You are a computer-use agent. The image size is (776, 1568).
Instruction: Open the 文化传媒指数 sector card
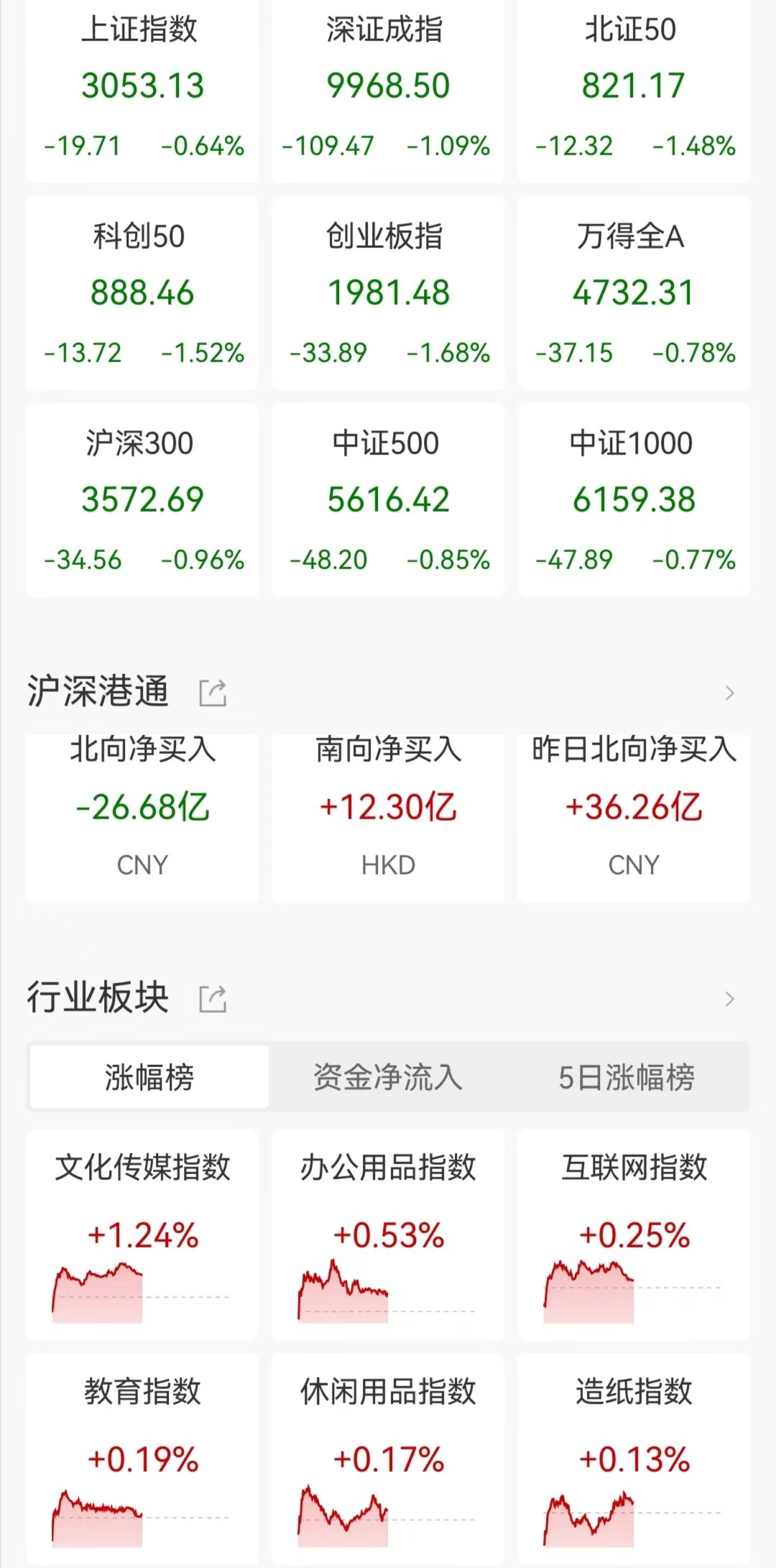[142, 1235]
